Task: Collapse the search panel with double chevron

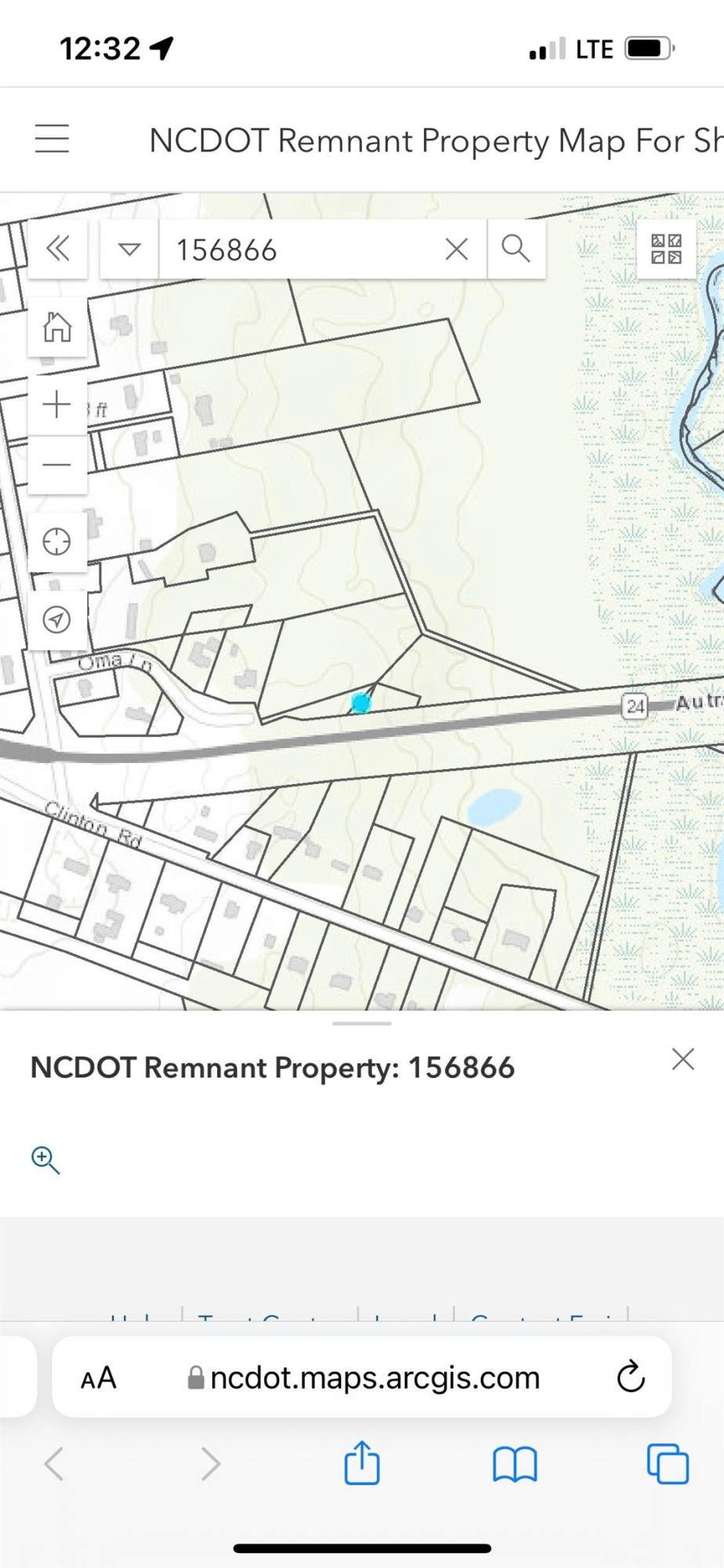Action: tap(57, 249)
